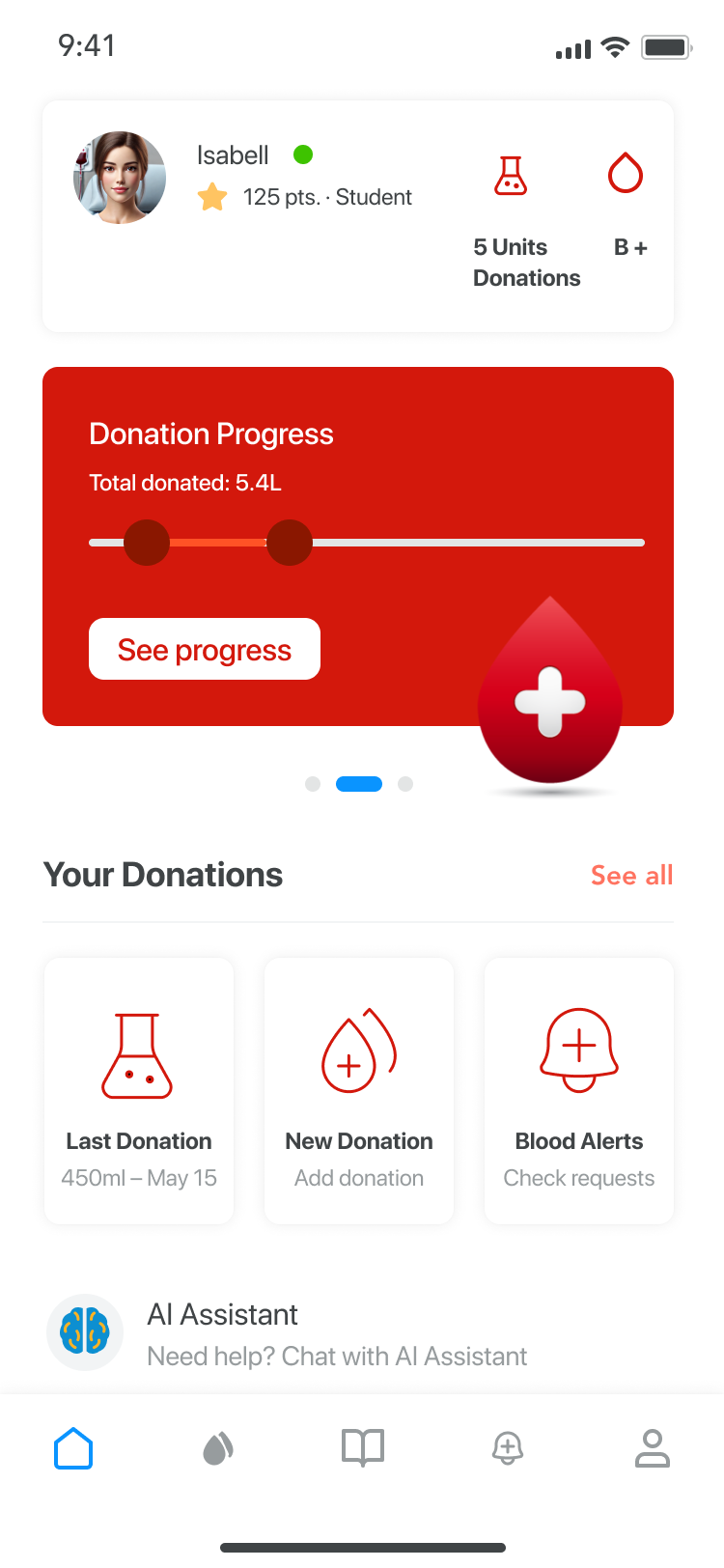This screenshot has height=1568, width=724.
Task: Open Isabell's profile avatar
Action: pos(120,178)
